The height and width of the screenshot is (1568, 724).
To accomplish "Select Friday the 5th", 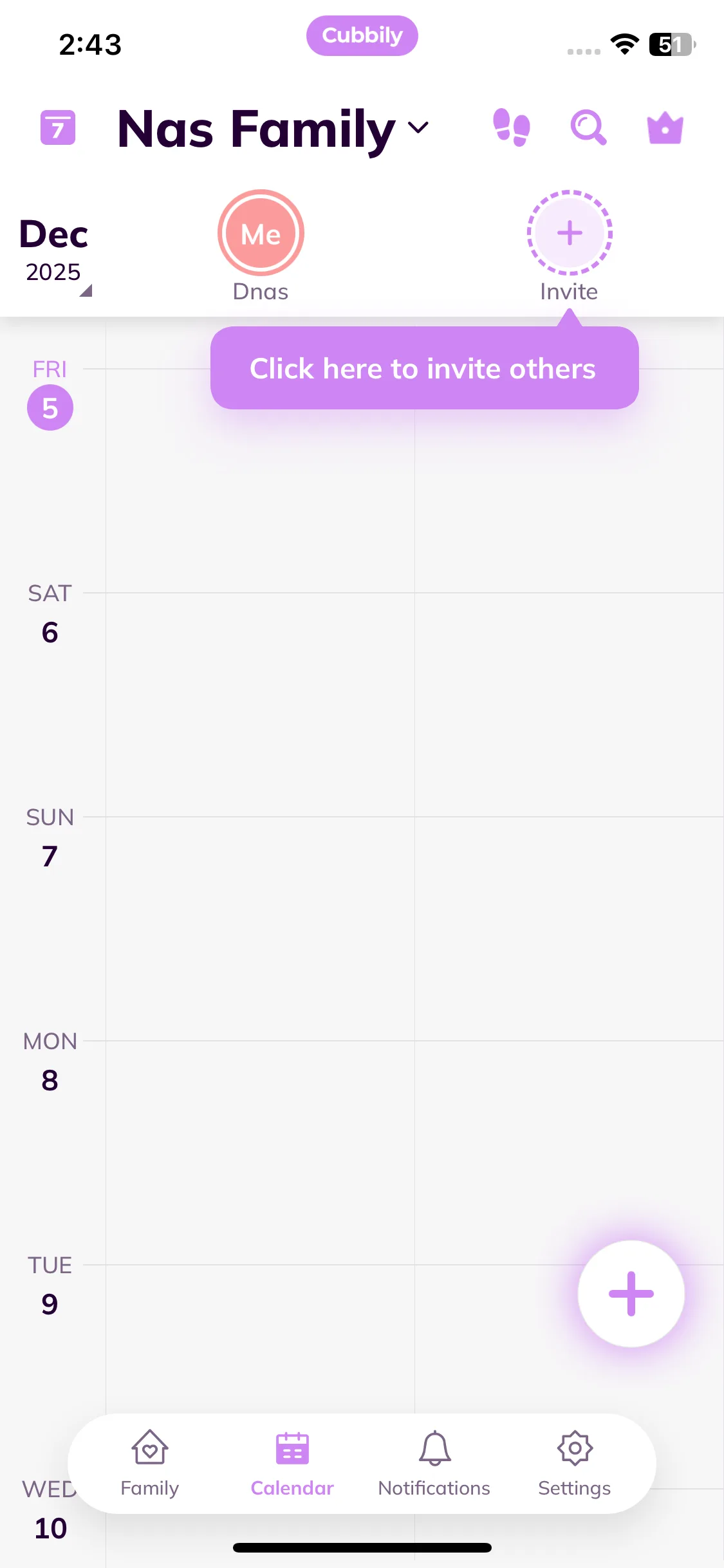I will point(50,407).
